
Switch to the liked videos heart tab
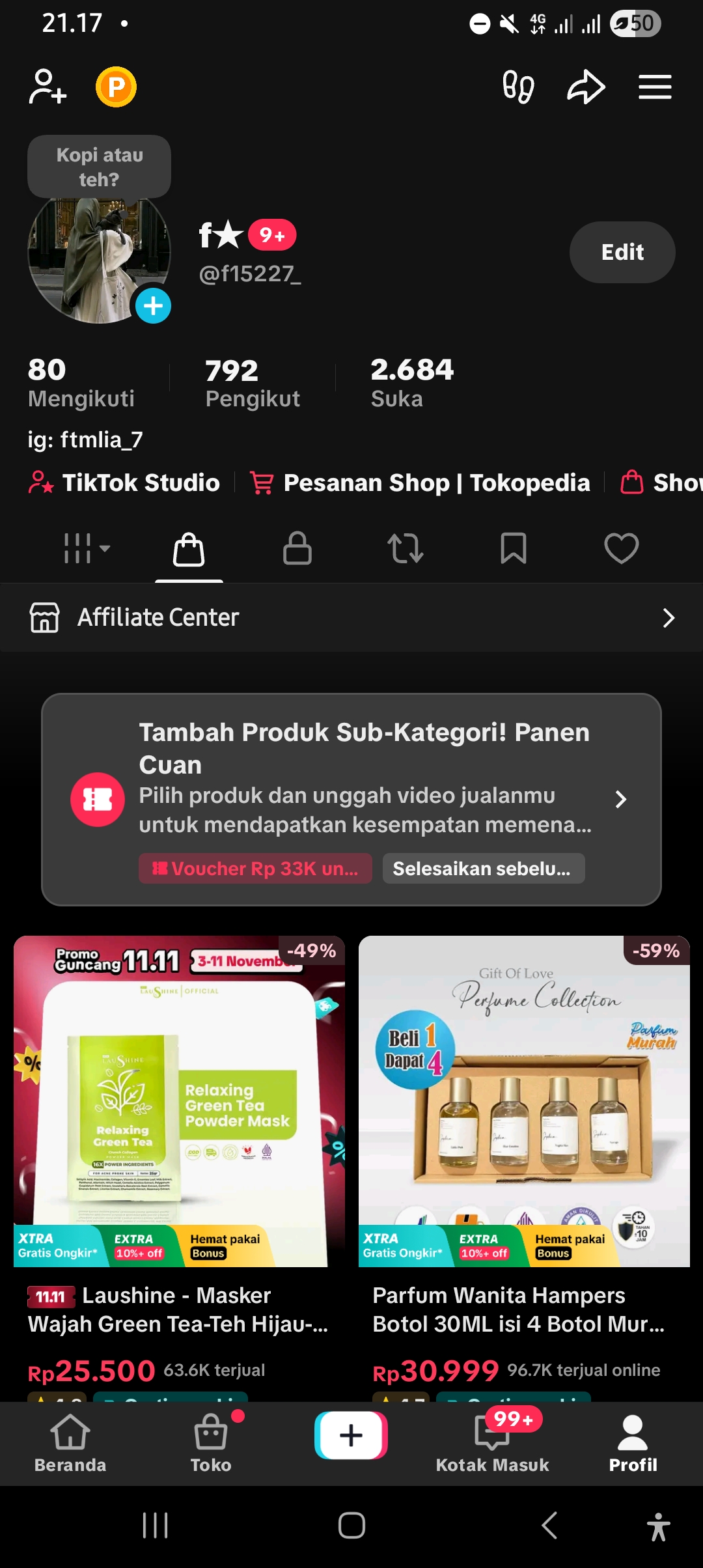tap(622, 548)
